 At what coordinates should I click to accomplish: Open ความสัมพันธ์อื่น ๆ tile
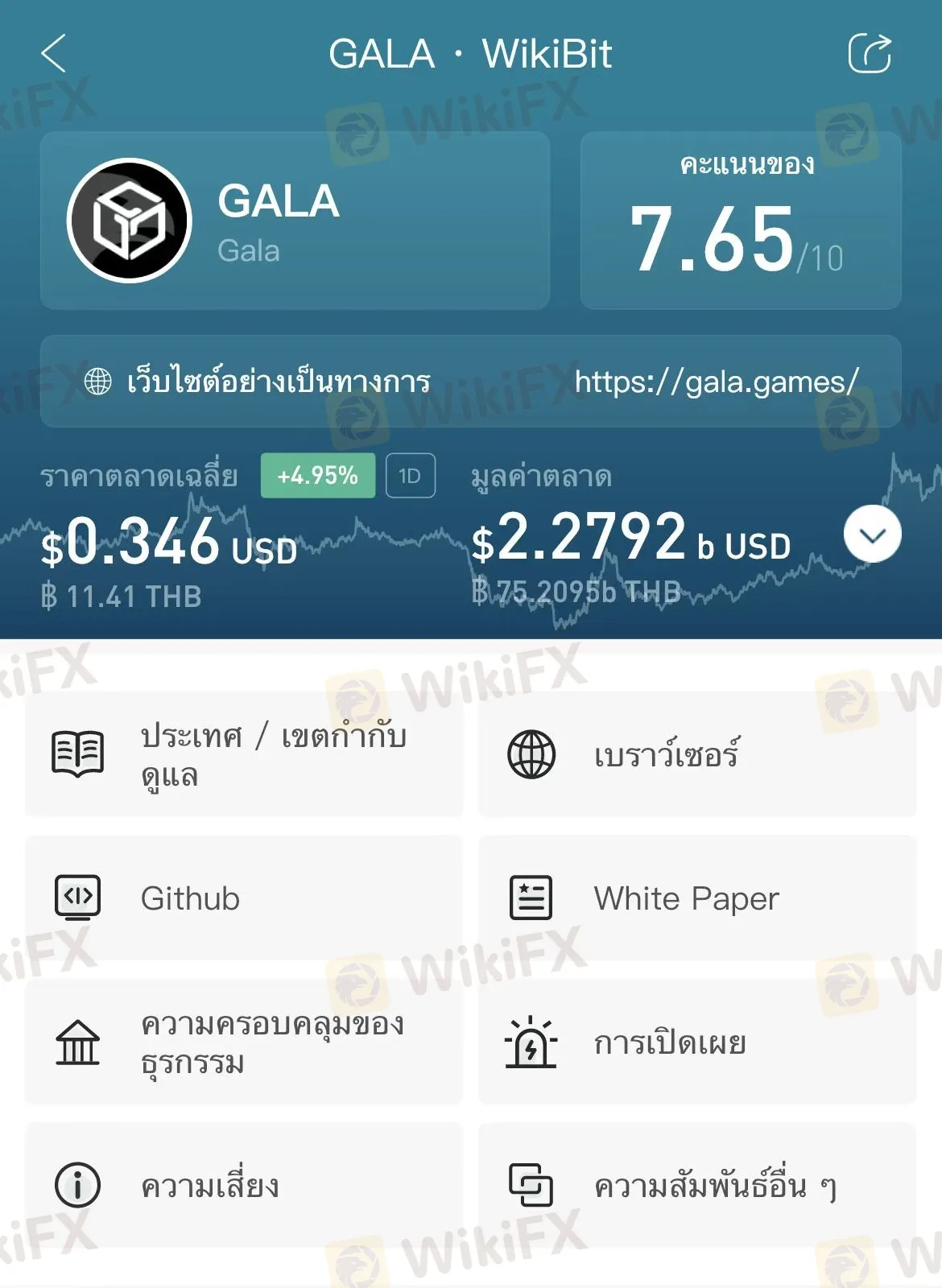[x=697, y=1186]
